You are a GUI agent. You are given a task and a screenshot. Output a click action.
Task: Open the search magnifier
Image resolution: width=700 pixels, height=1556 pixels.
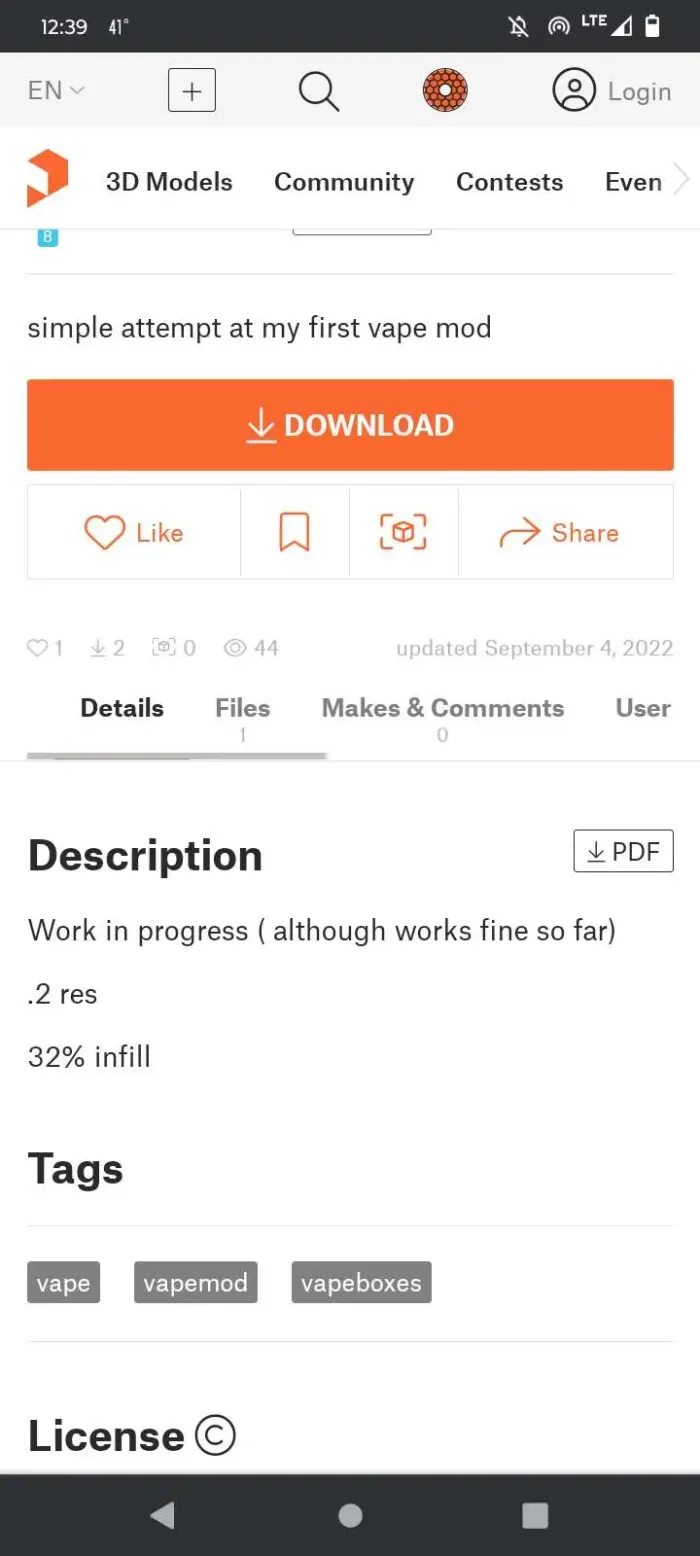click(x=319, y=91)
